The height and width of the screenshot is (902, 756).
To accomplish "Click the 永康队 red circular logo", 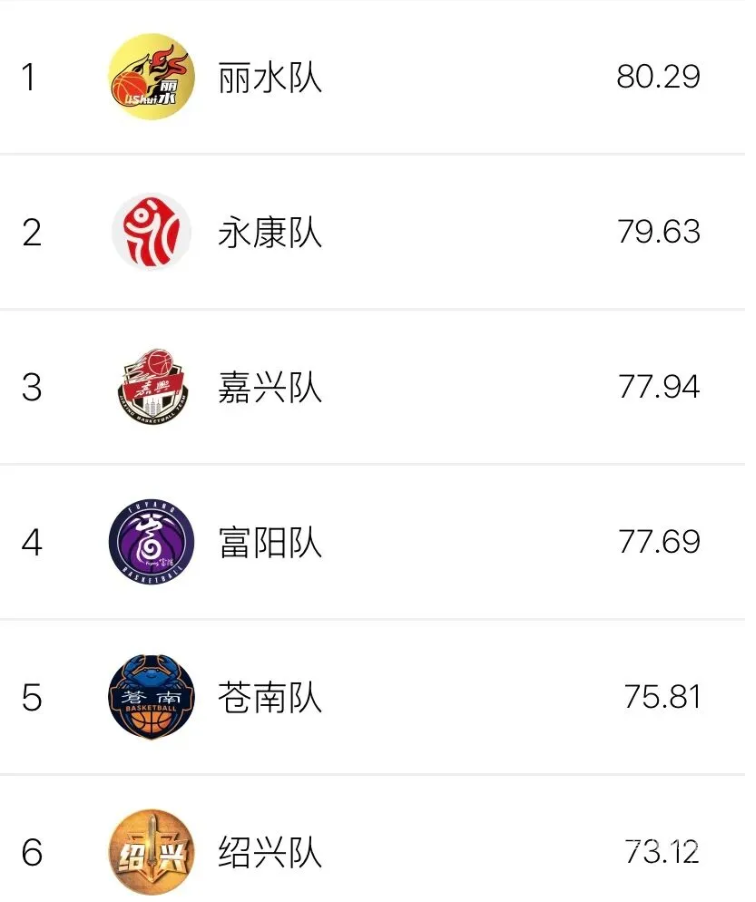I will point(150,232).
